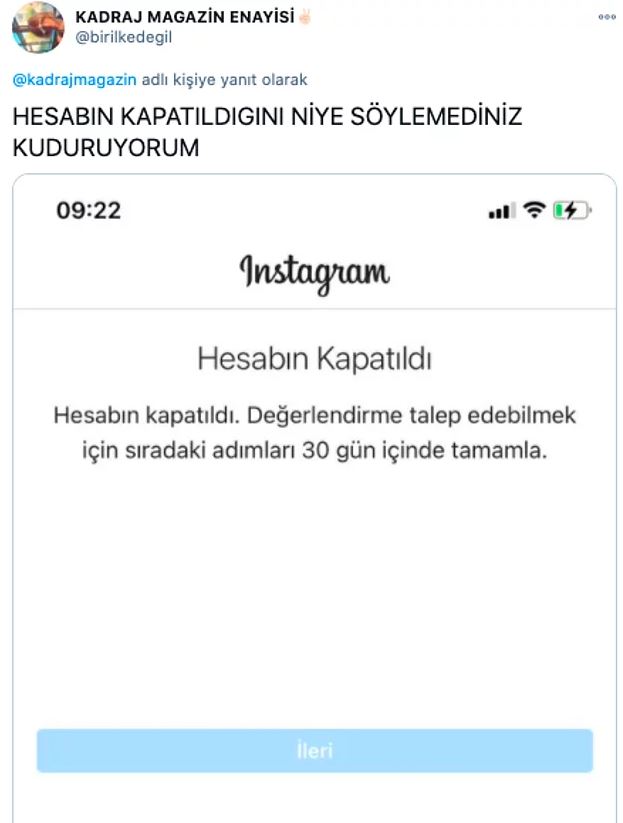Open the tweet's overflow menu
Image resolution: width=623 pixels, height=823 pixels.
(606, 18)
